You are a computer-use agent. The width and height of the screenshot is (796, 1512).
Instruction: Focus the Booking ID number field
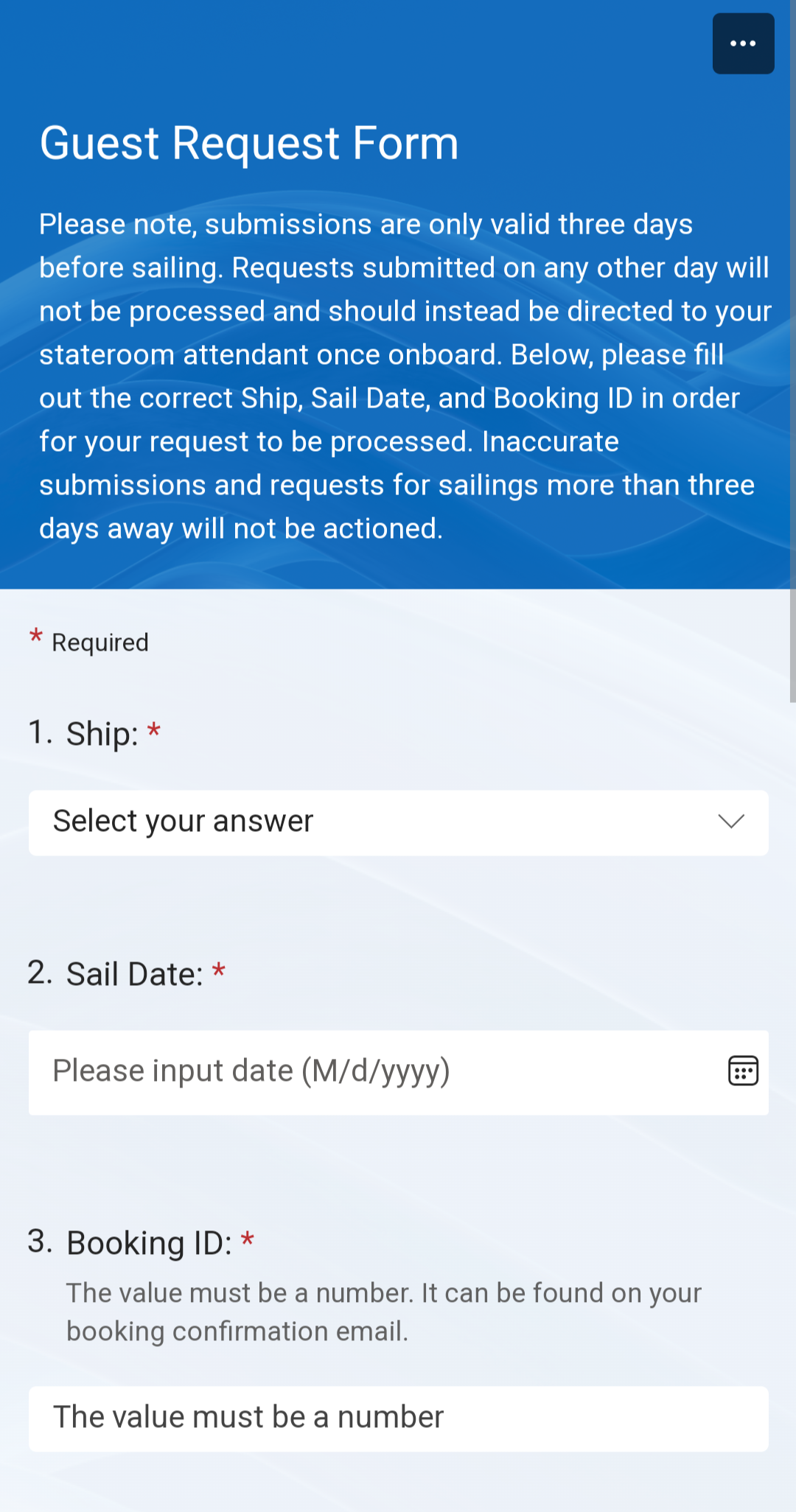point(398,1418)
